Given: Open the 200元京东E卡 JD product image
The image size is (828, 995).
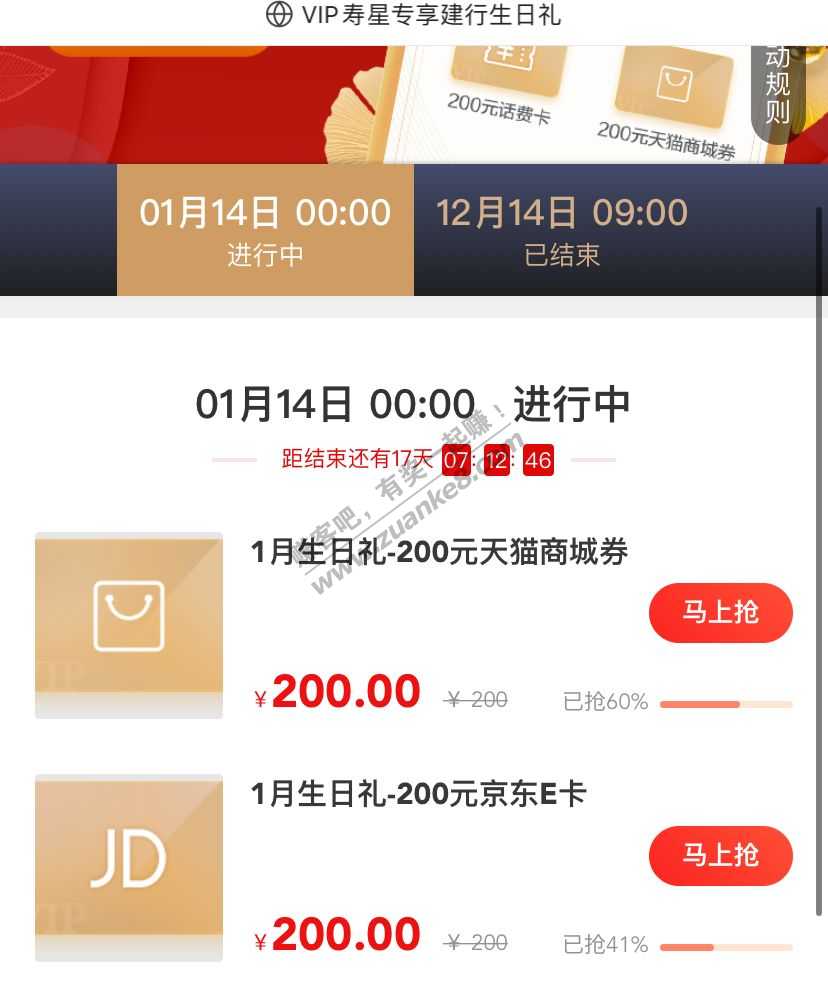Looking at the screenshot, I should click(129, 866).
